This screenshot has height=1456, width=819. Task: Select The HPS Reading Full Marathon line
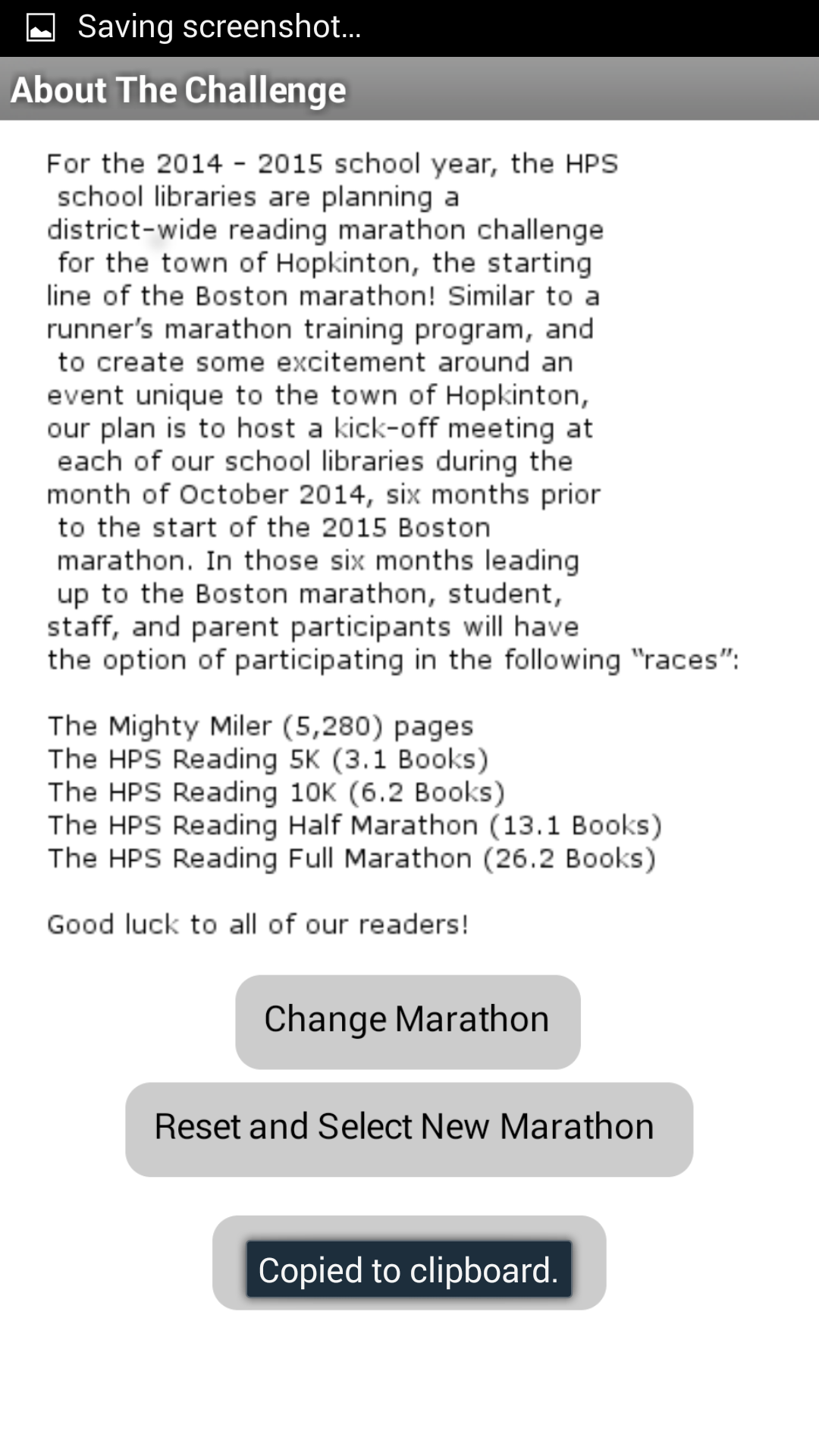pyautogui.click(x=351, y=858)
